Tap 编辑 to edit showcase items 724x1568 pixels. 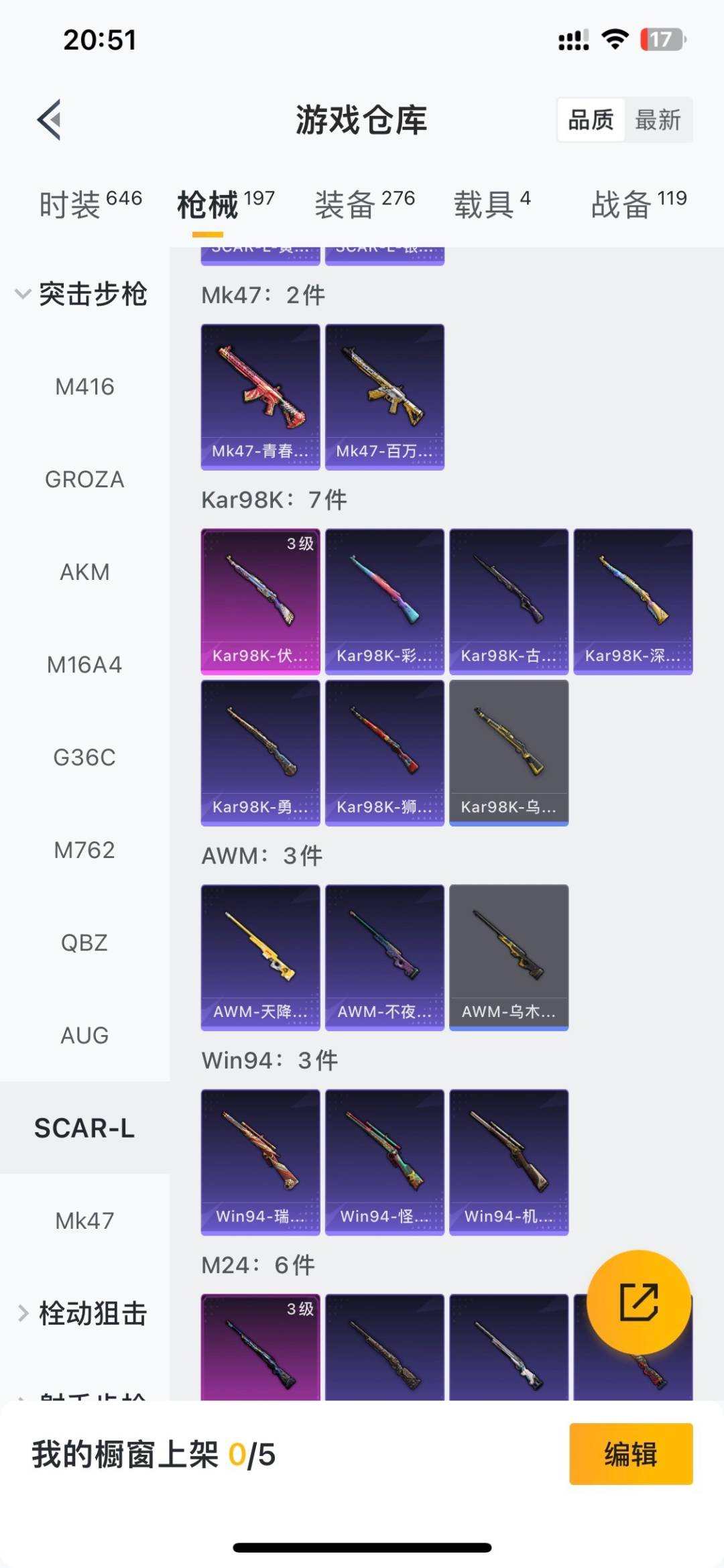tap(630, 1454)
